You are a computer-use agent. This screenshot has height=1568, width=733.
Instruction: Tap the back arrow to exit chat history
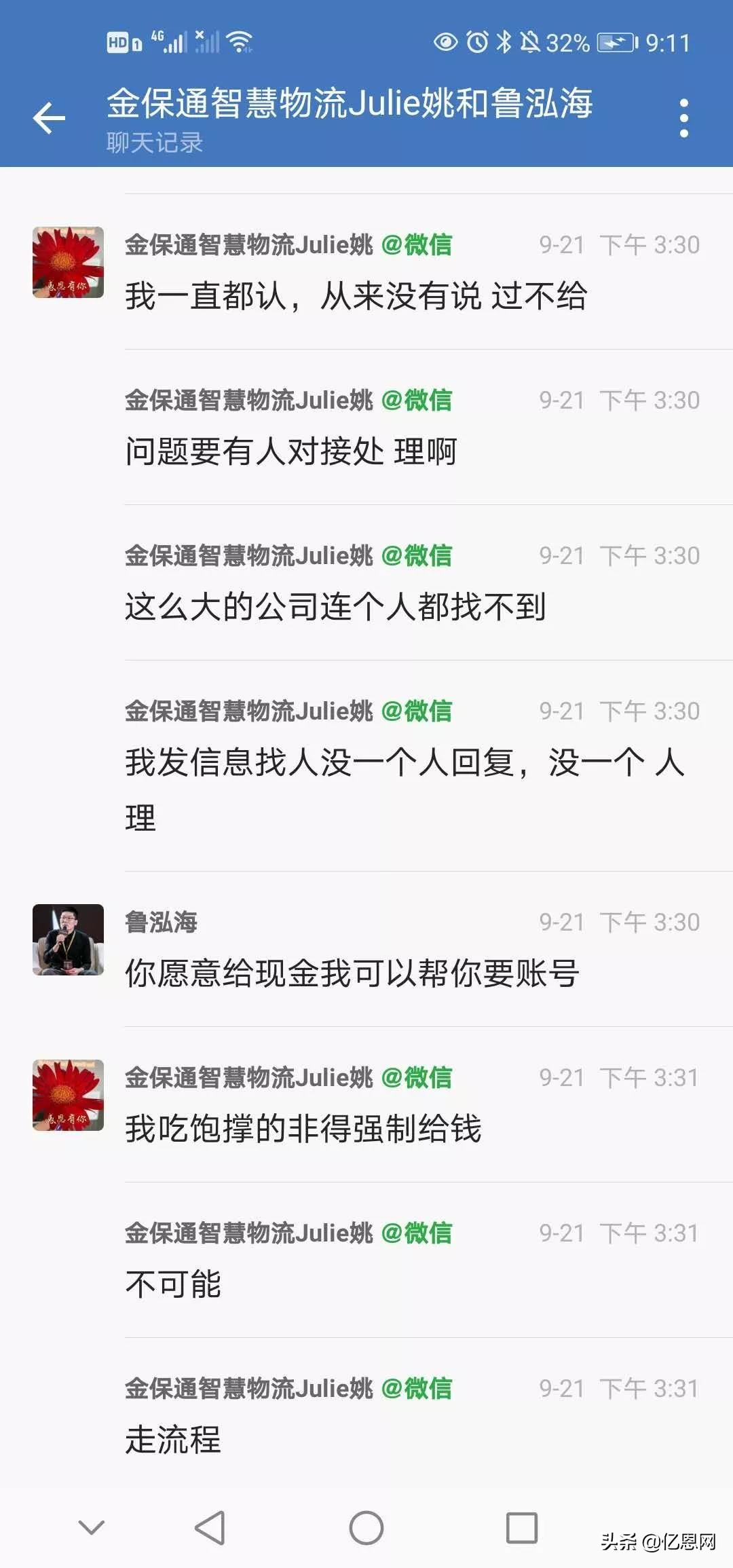(48, 117)
